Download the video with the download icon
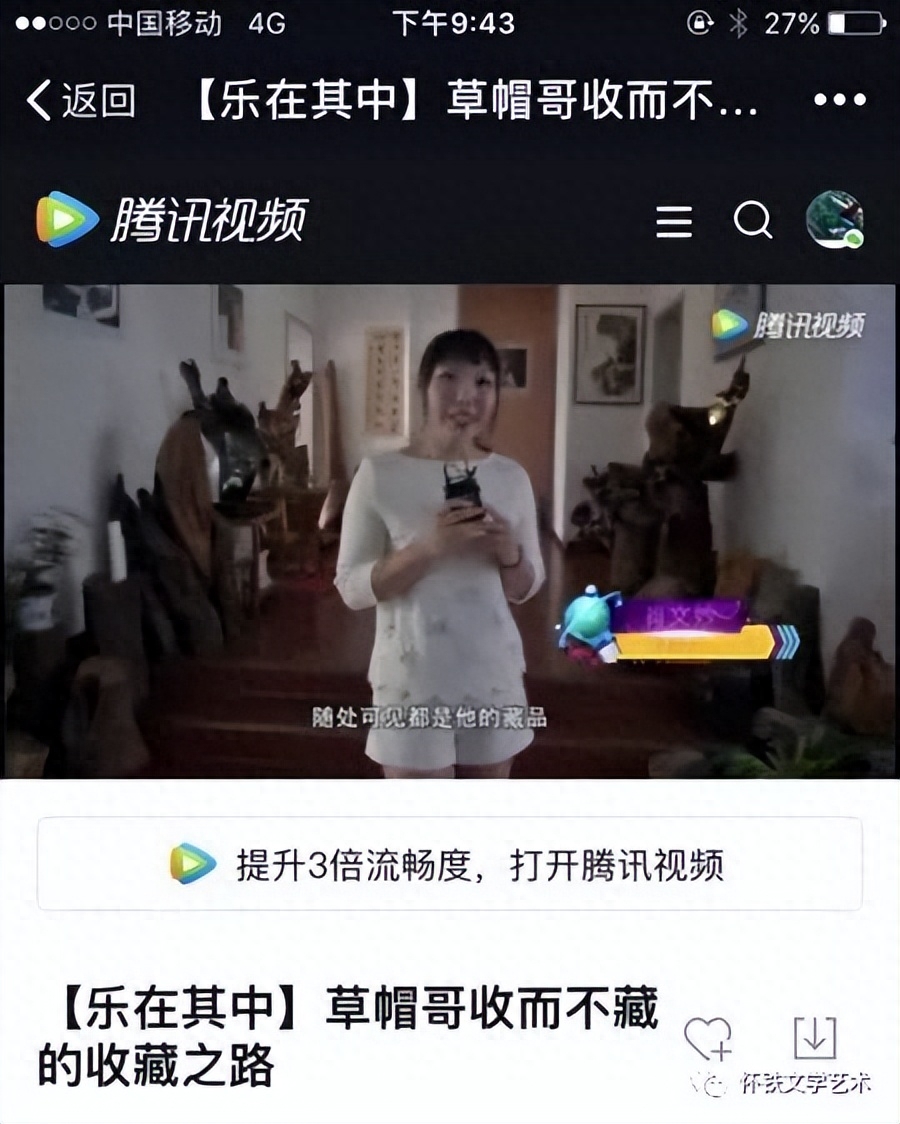 814,1038
